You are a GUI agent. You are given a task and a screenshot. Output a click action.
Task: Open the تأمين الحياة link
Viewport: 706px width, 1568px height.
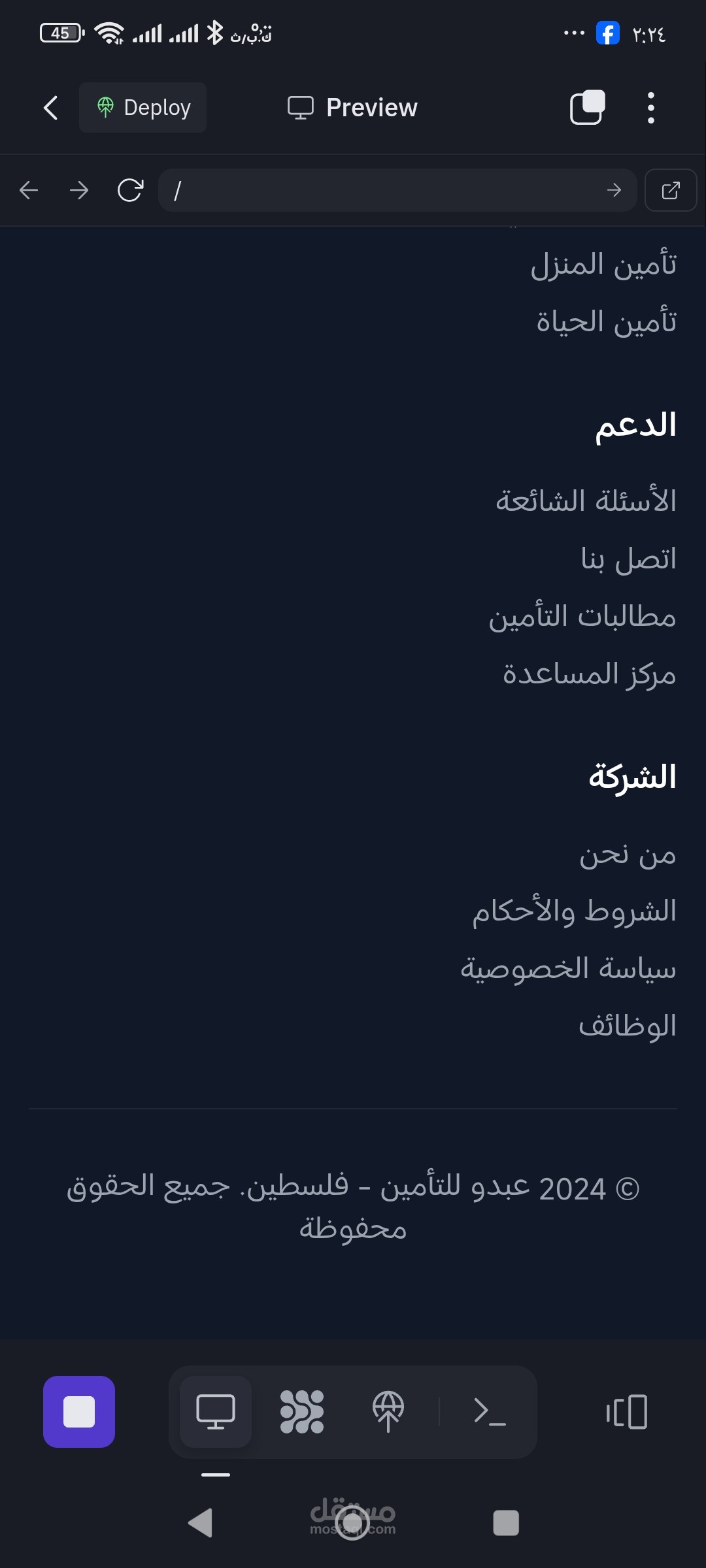[607, 321]
